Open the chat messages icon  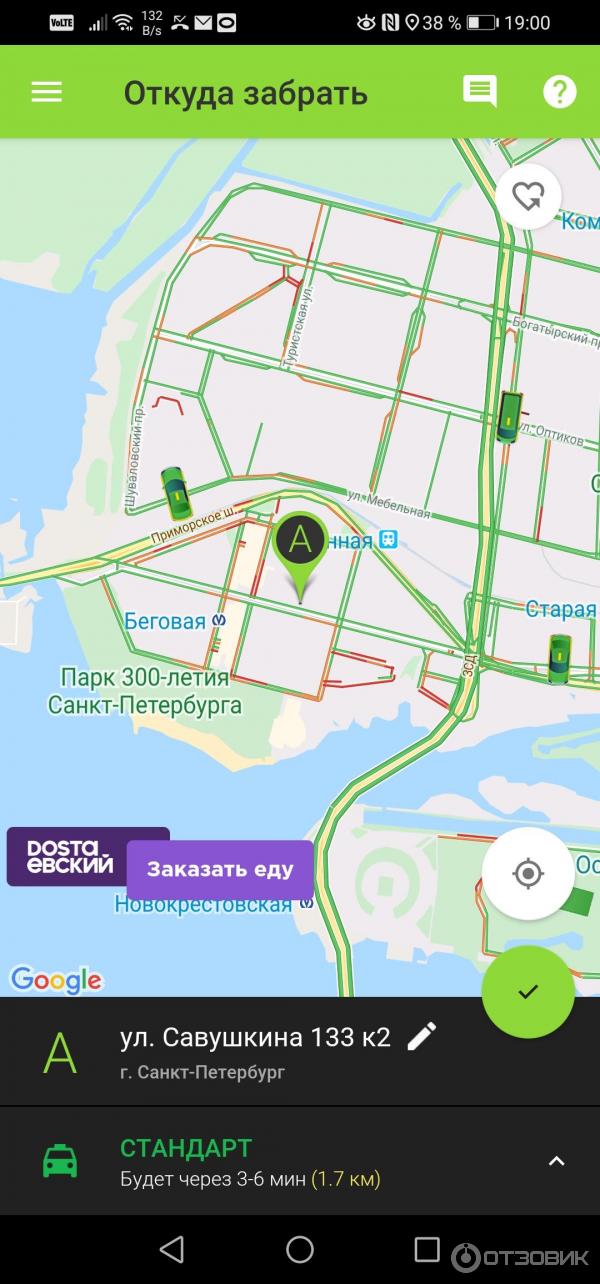[x=480, y=92]
